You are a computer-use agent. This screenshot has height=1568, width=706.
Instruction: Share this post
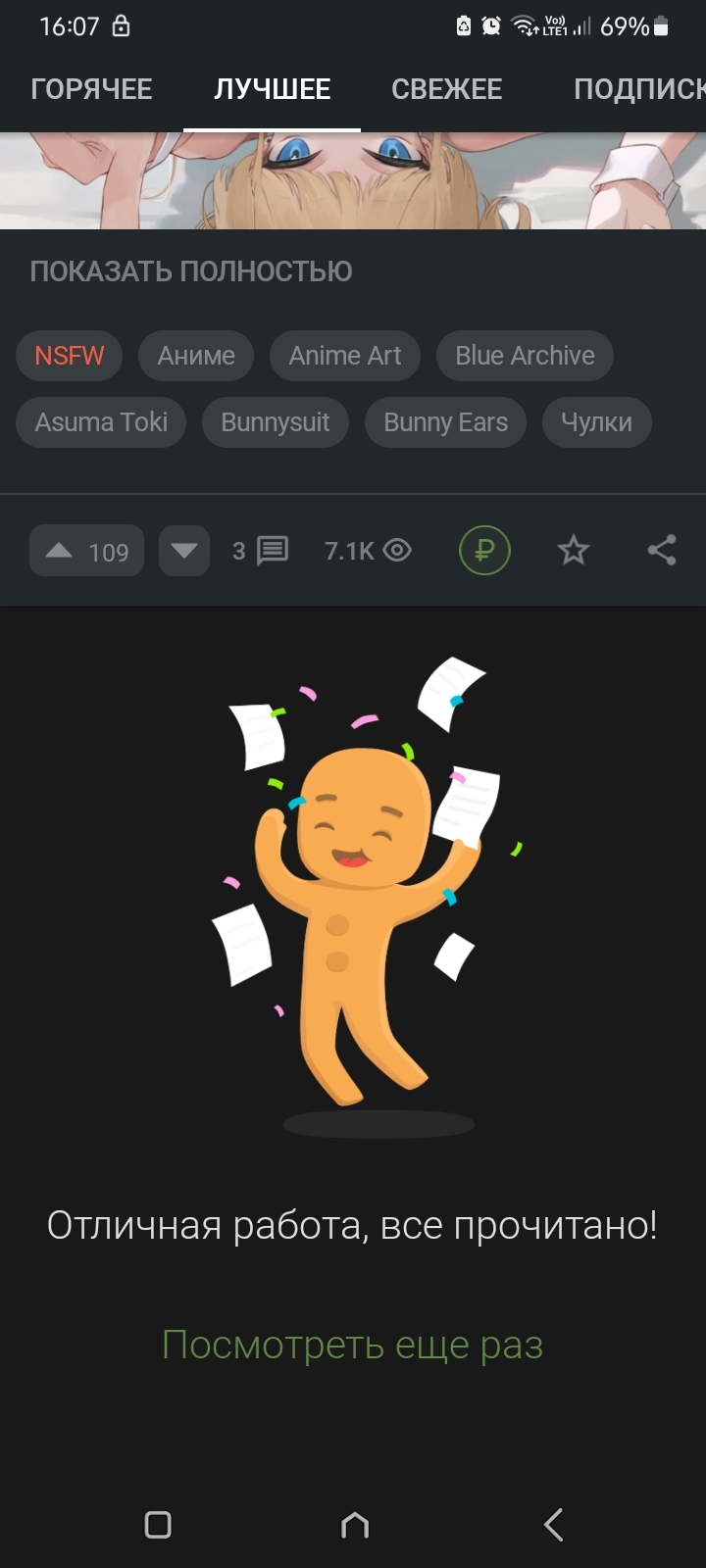(662, 551)
